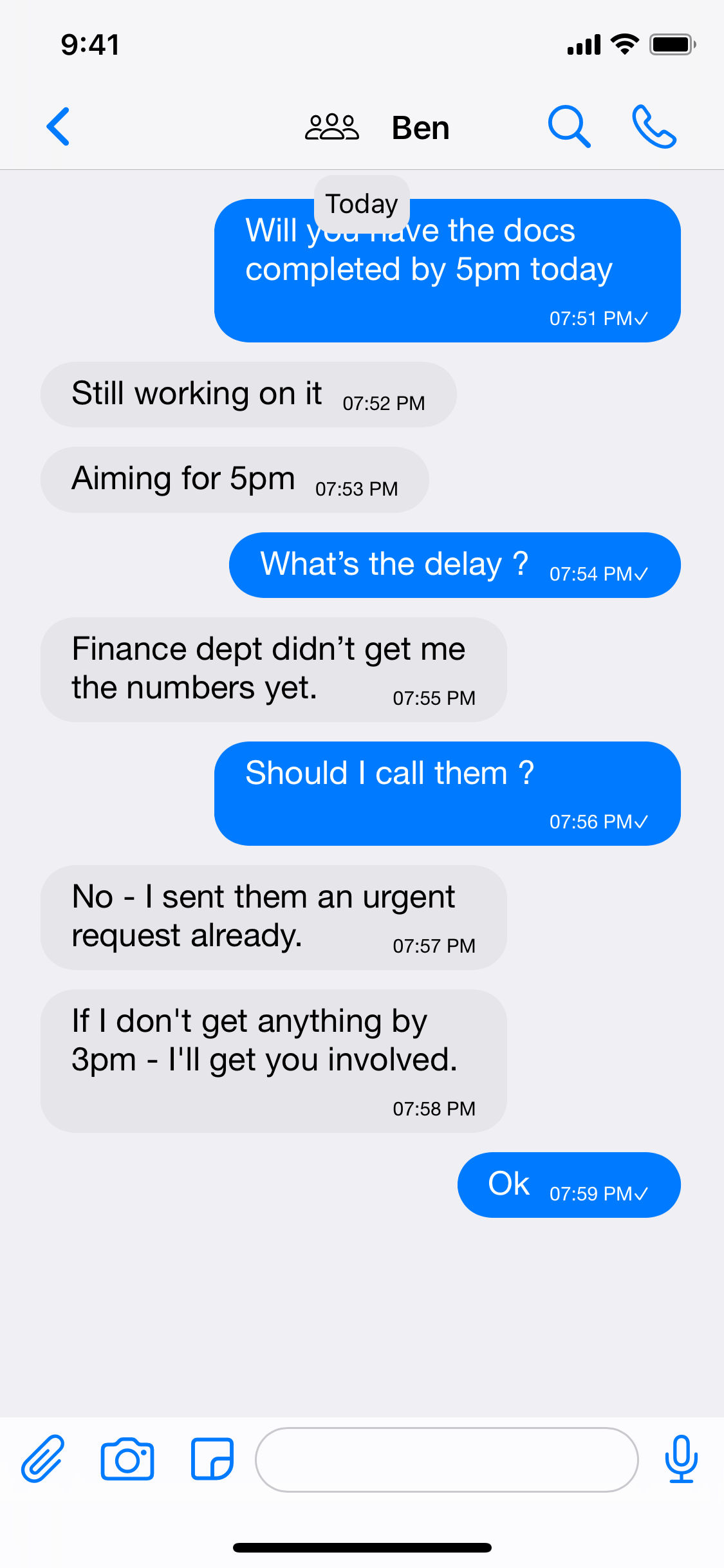Attach a file with the paperclip
The height and width of the screenshot is (1568, 724).
[43, 1459]
